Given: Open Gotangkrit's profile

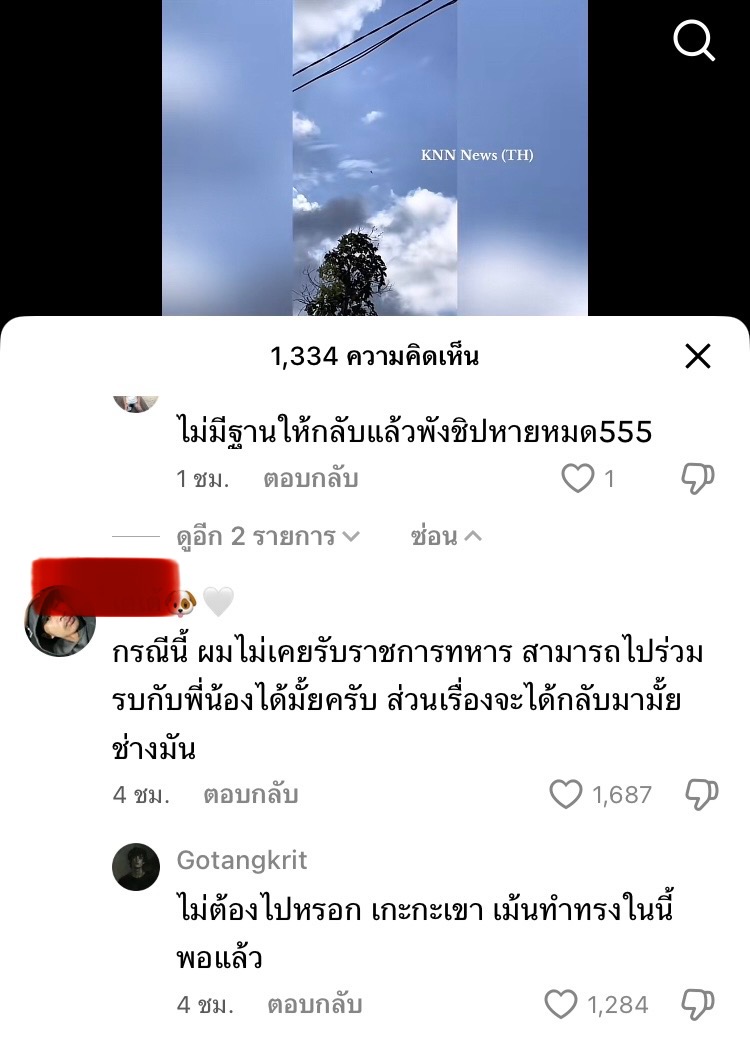Looking at the screenshot, I should (241, 860).
